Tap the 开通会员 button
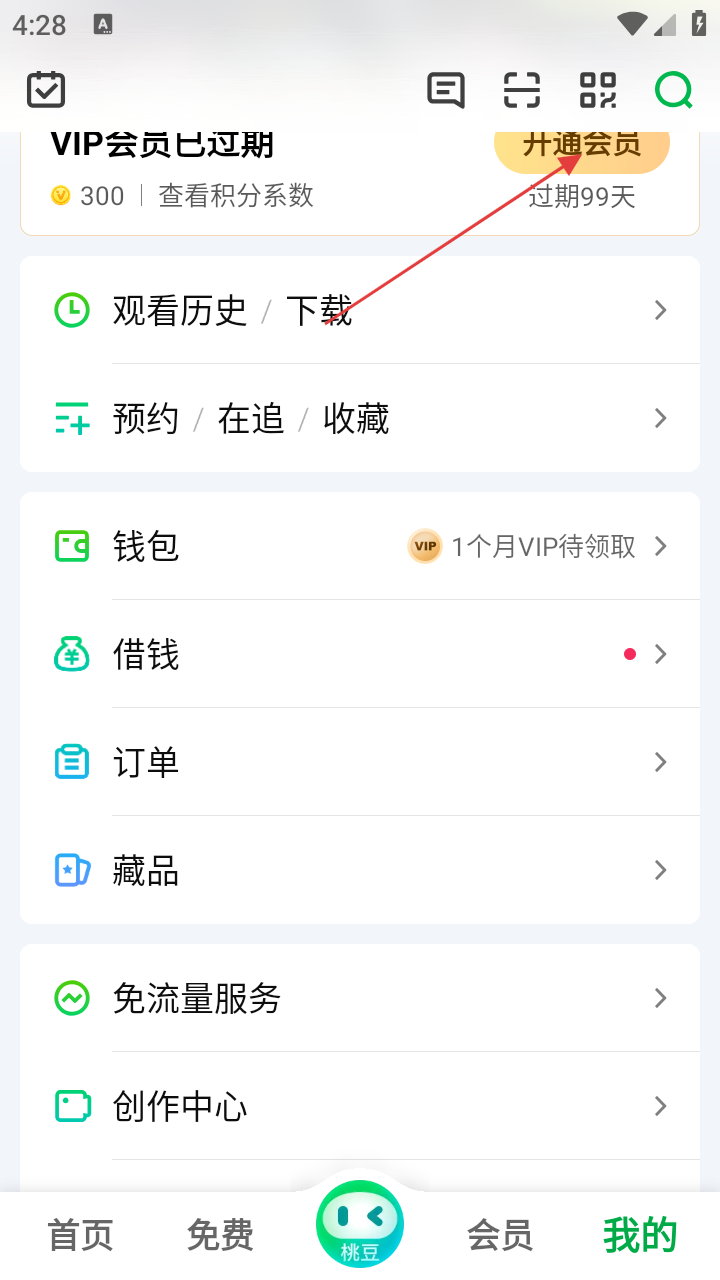 tap(581, 146)
